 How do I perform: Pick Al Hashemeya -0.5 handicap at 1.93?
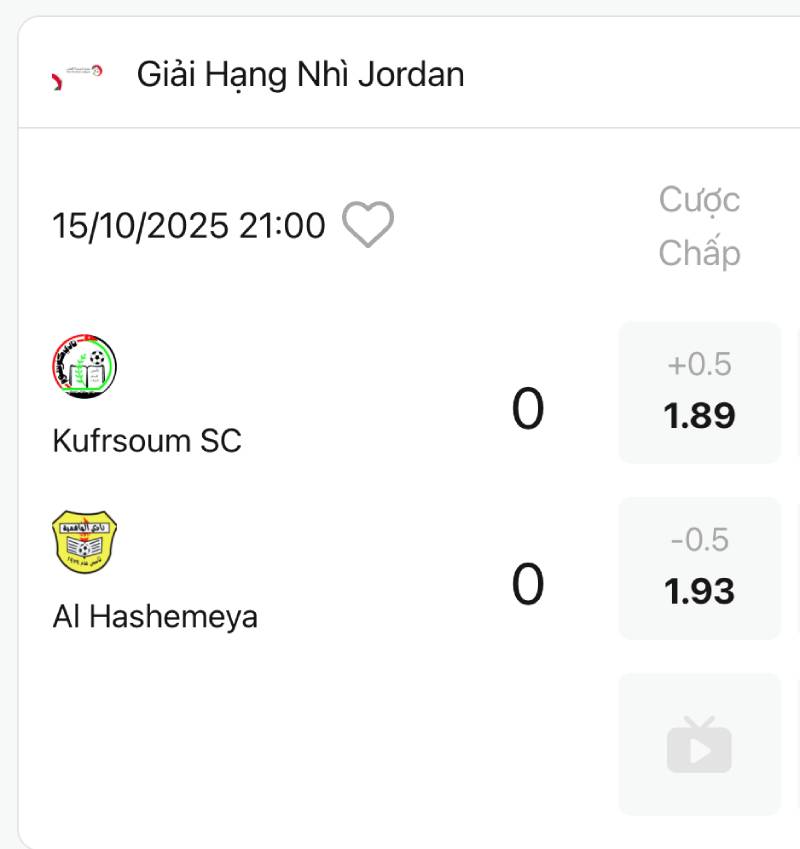(x=699, y=568)
